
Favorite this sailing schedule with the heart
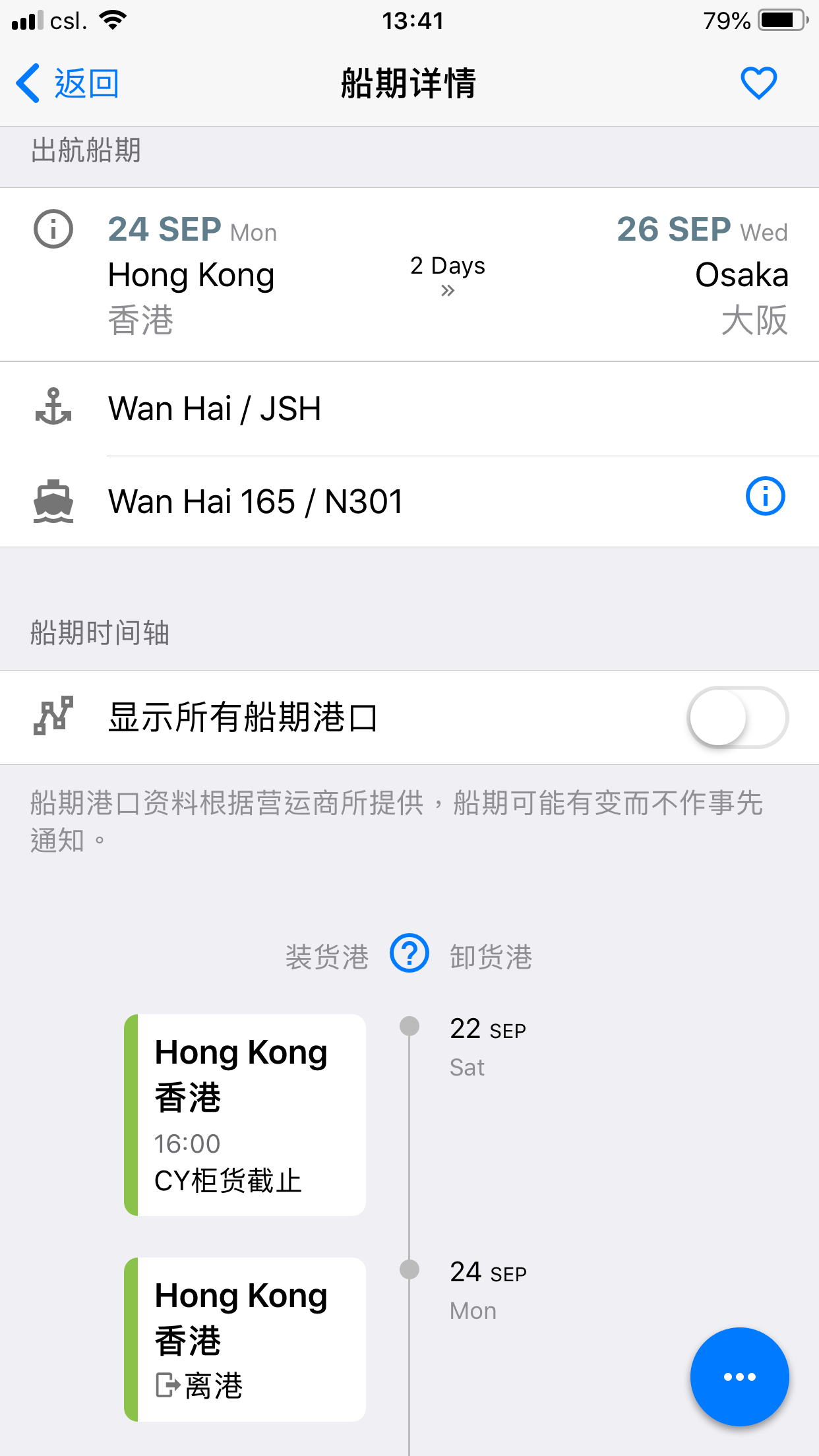[x=758, y=84]
